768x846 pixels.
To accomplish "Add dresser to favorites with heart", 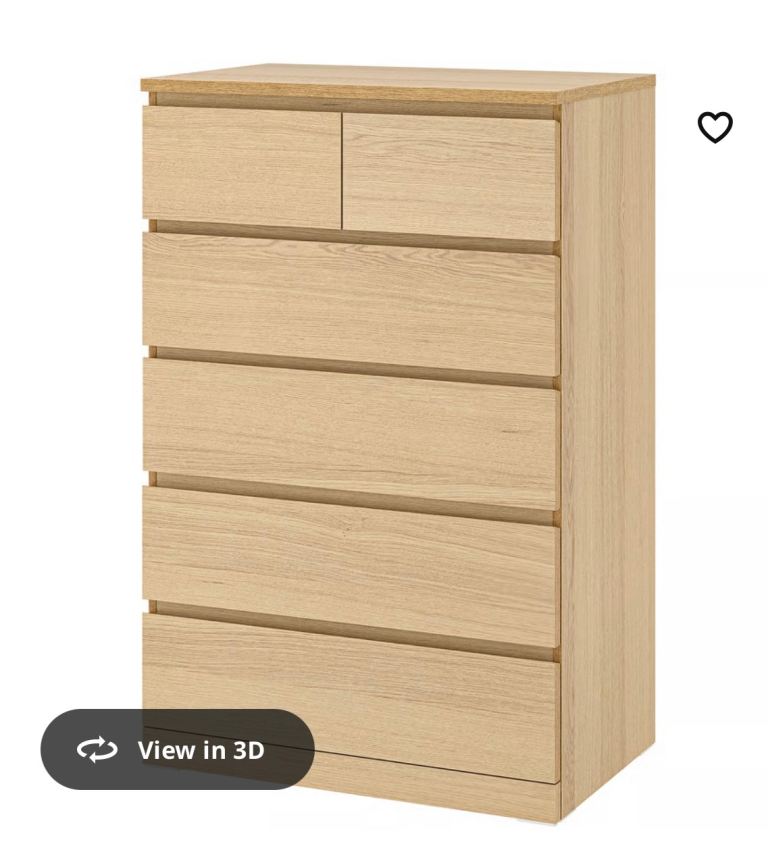I will (x=716, y=128).
